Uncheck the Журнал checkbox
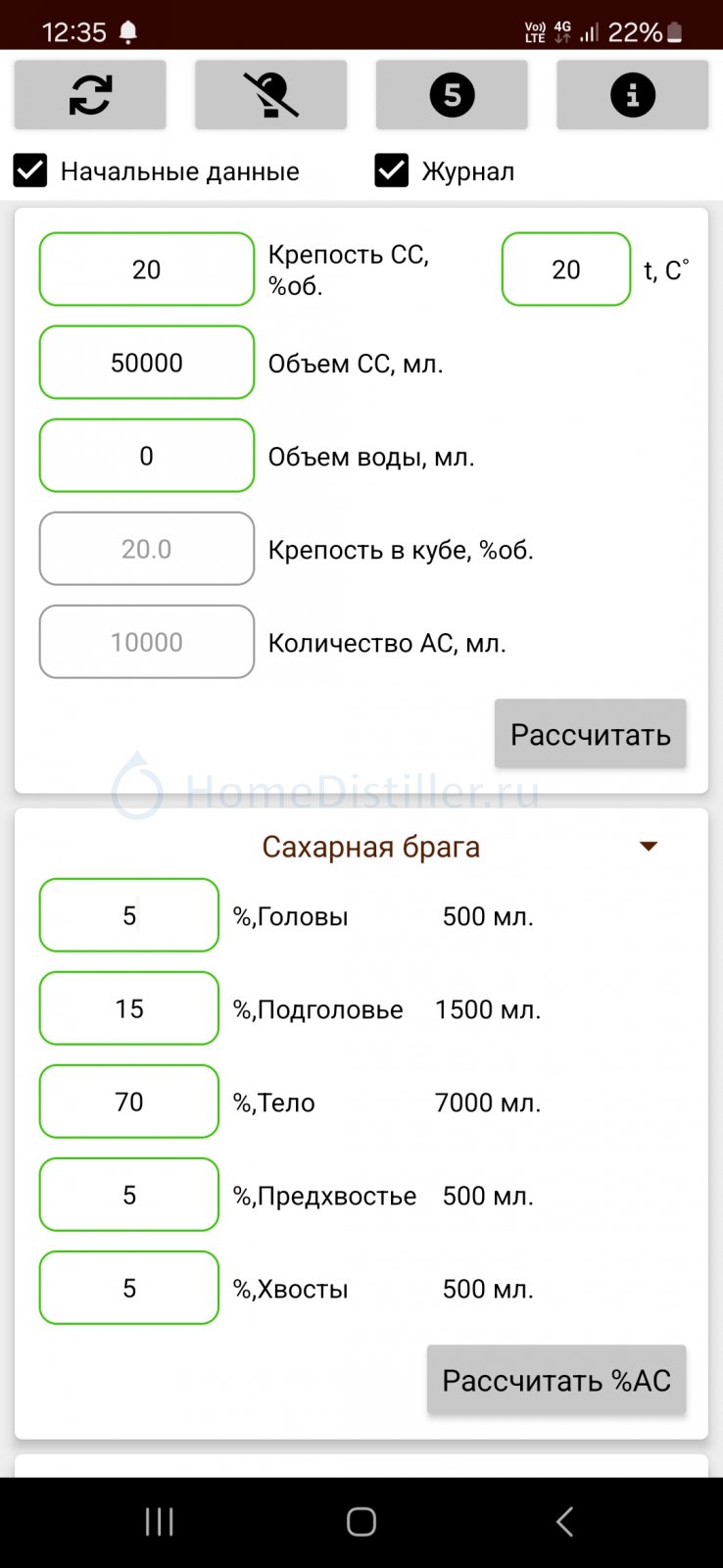723x1568 pixels. pyautogui.click(x=392, y=171)
